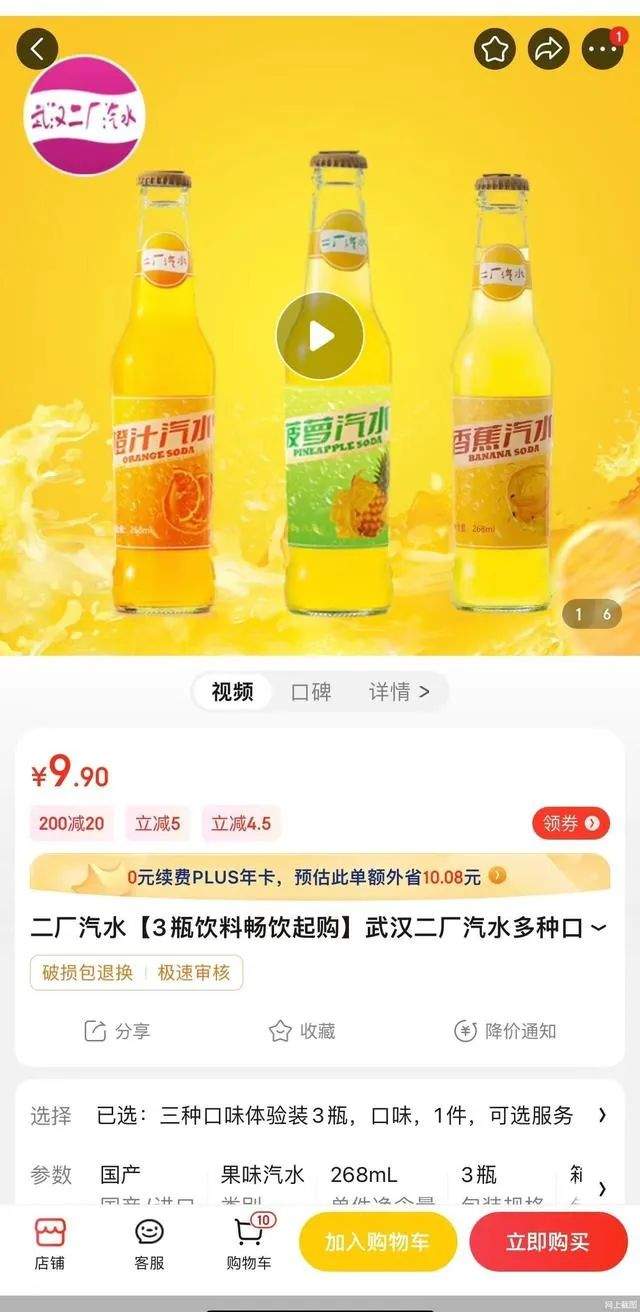Viewport: 640px width, 1312px height.
Task: Add to favorites with 收藏
Action: (302, 1031)
